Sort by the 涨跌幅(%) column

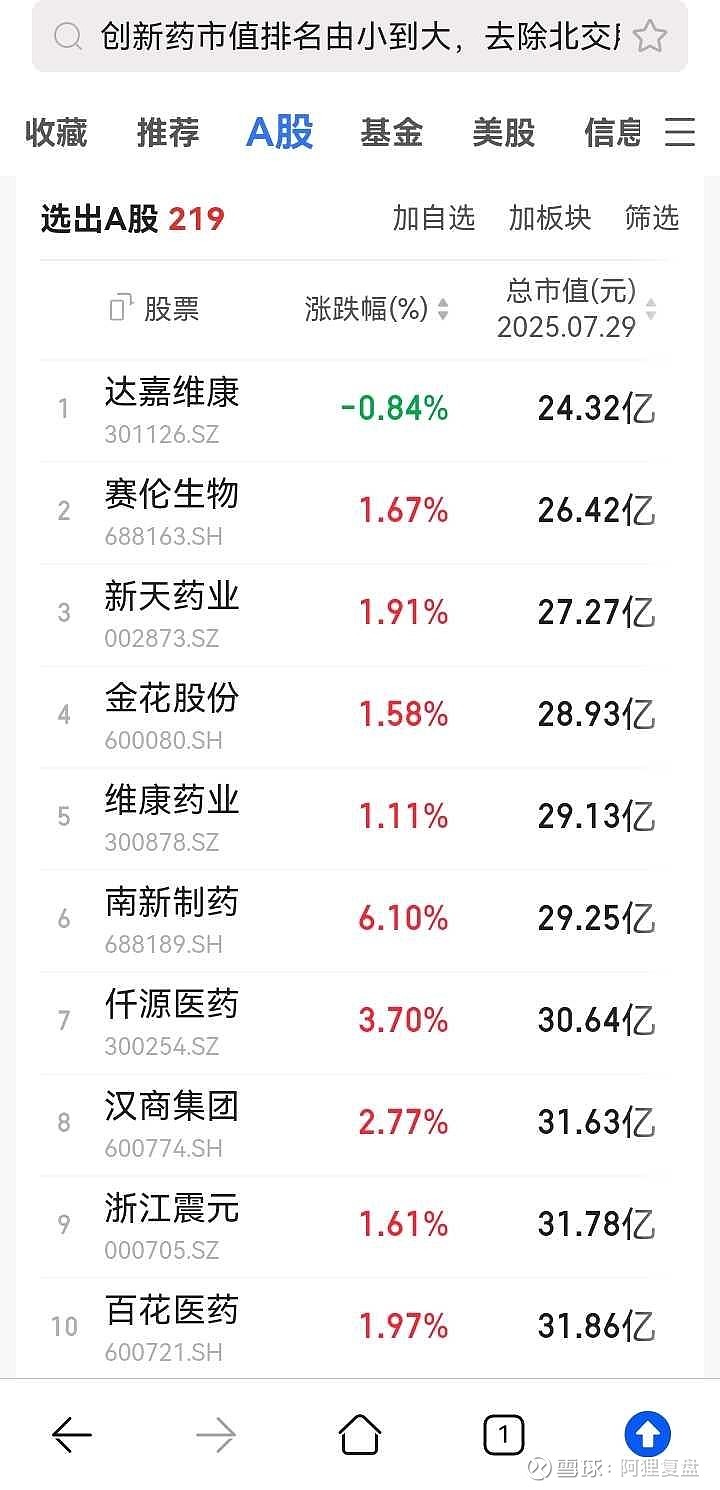[x=377, y=309]
